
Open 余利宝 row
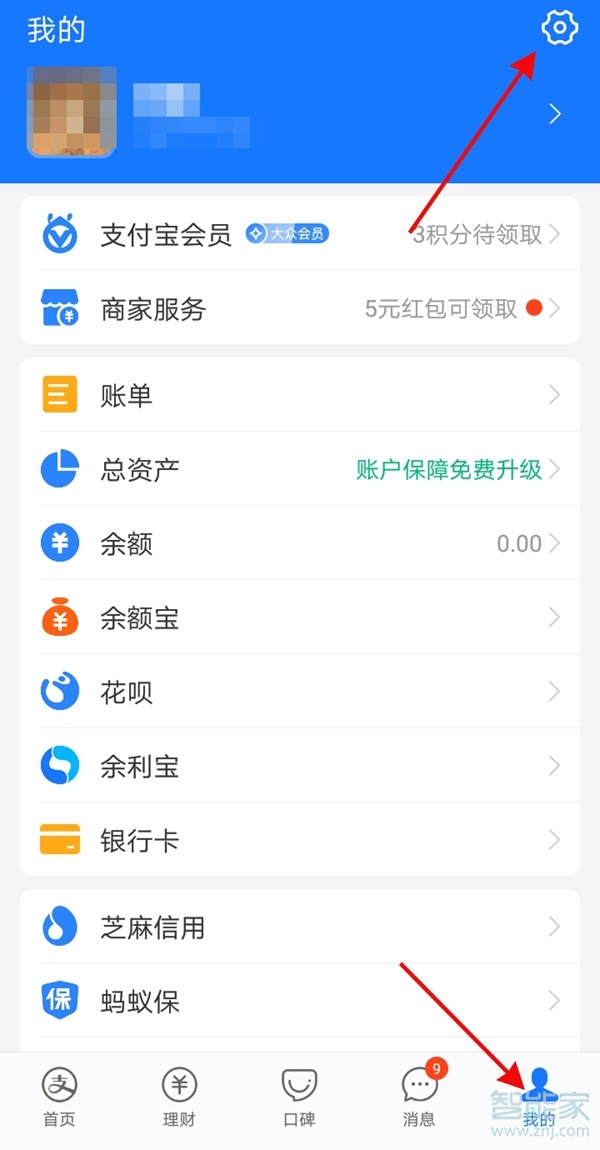[x=300, y=766]
